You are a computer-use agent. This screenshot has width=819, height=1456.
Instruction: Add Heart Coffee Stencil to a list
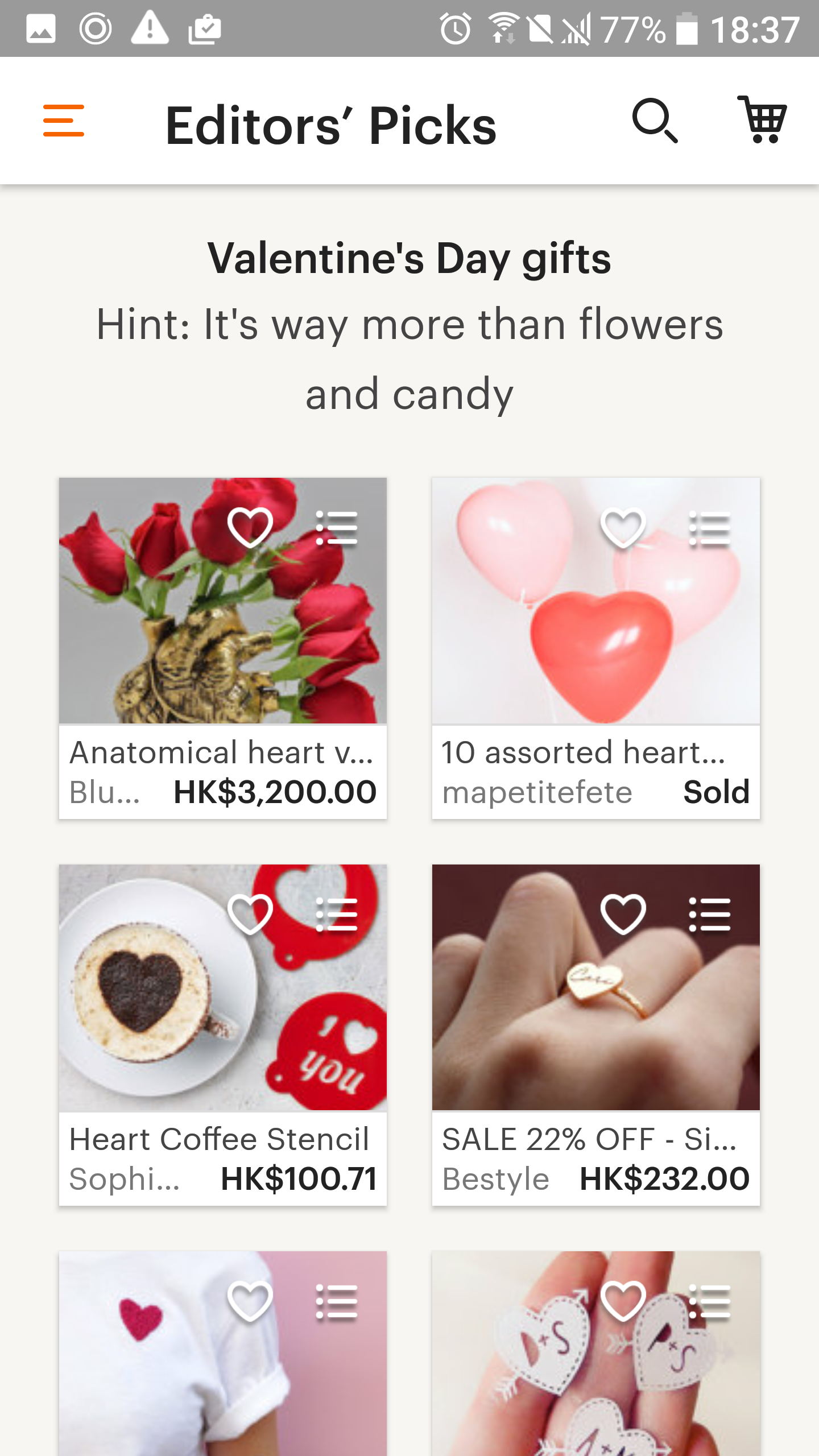pyautogui.click(x=337, y=914)
